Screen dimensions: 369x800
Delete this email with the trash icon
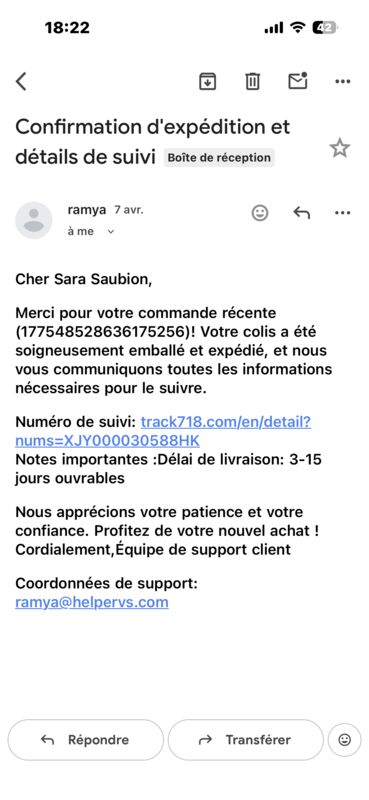[x=253, y=81]
